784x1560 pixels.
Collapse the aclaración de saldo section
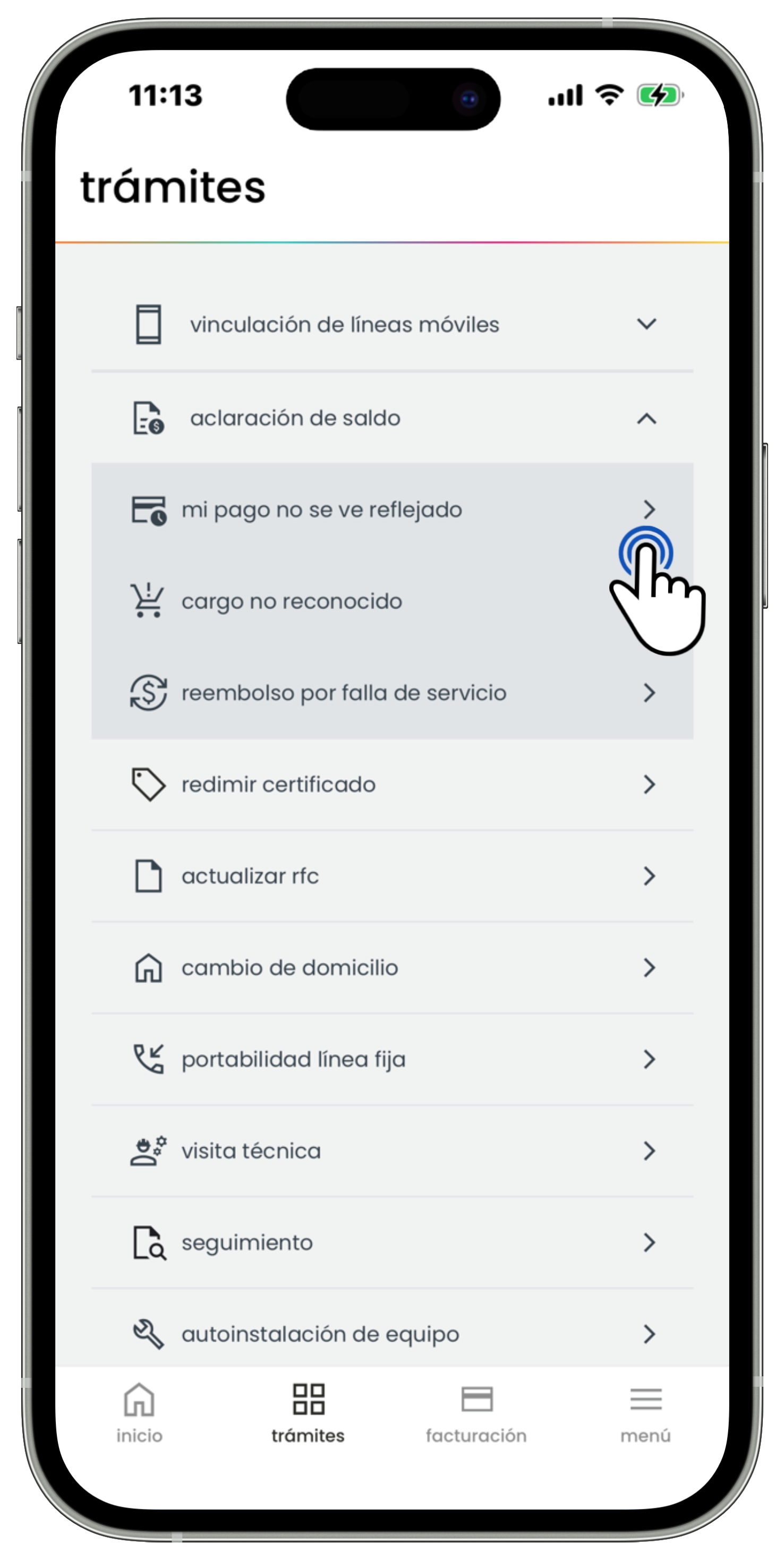[x=393, y=418]
